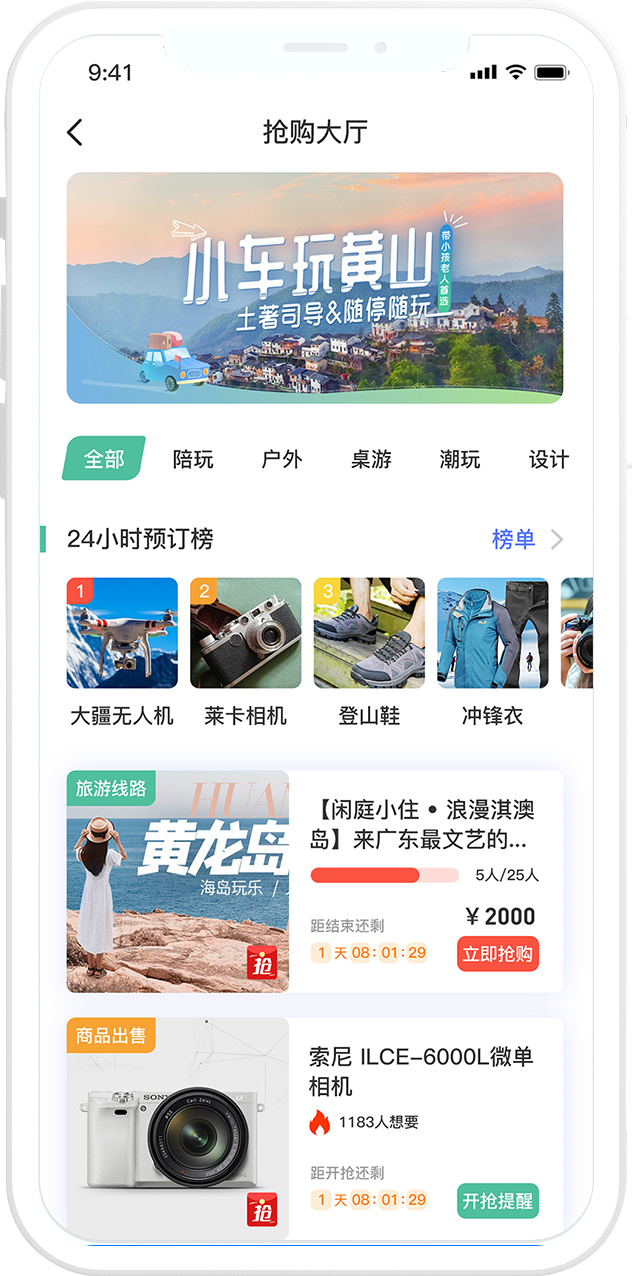Go back using the top-left arrow
The image size is (632, 1276).
[x=75, y=132]
